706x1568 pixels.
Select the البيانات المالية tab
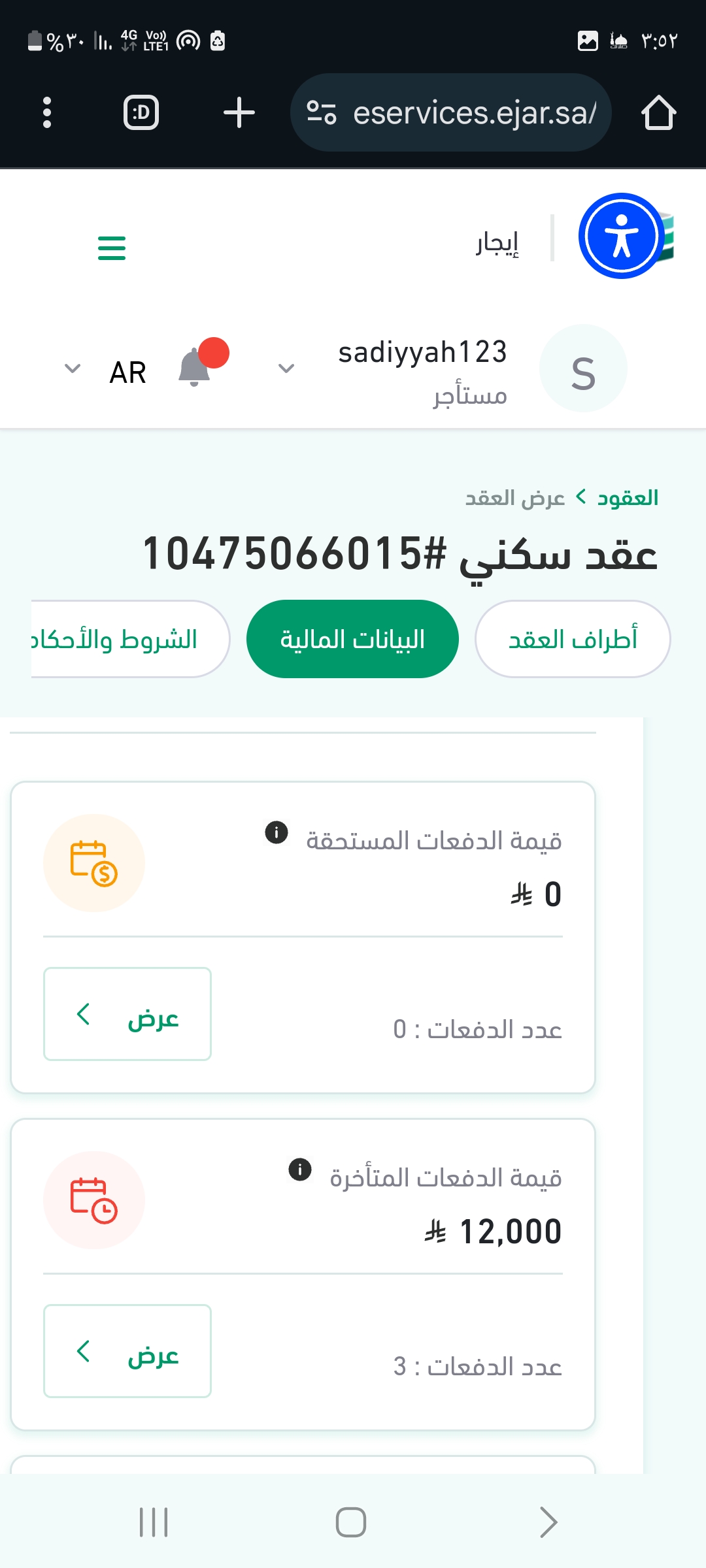(352, 639)
